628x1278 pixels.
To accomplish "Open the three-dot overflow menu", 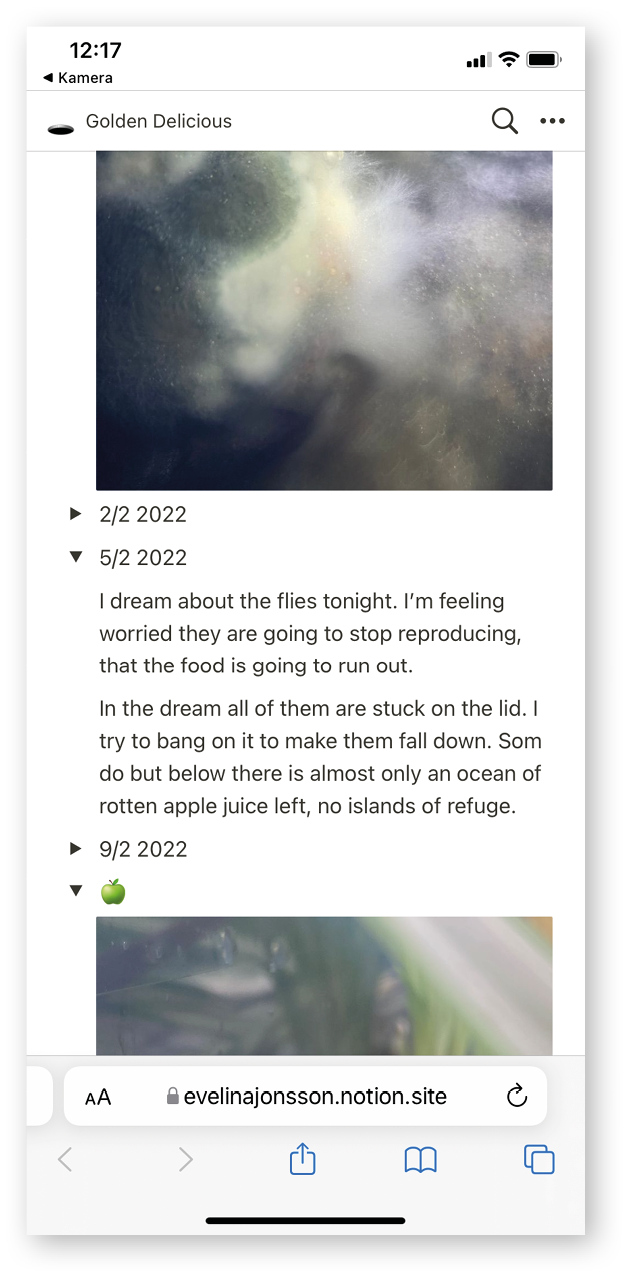I will [x=552, y=122].
